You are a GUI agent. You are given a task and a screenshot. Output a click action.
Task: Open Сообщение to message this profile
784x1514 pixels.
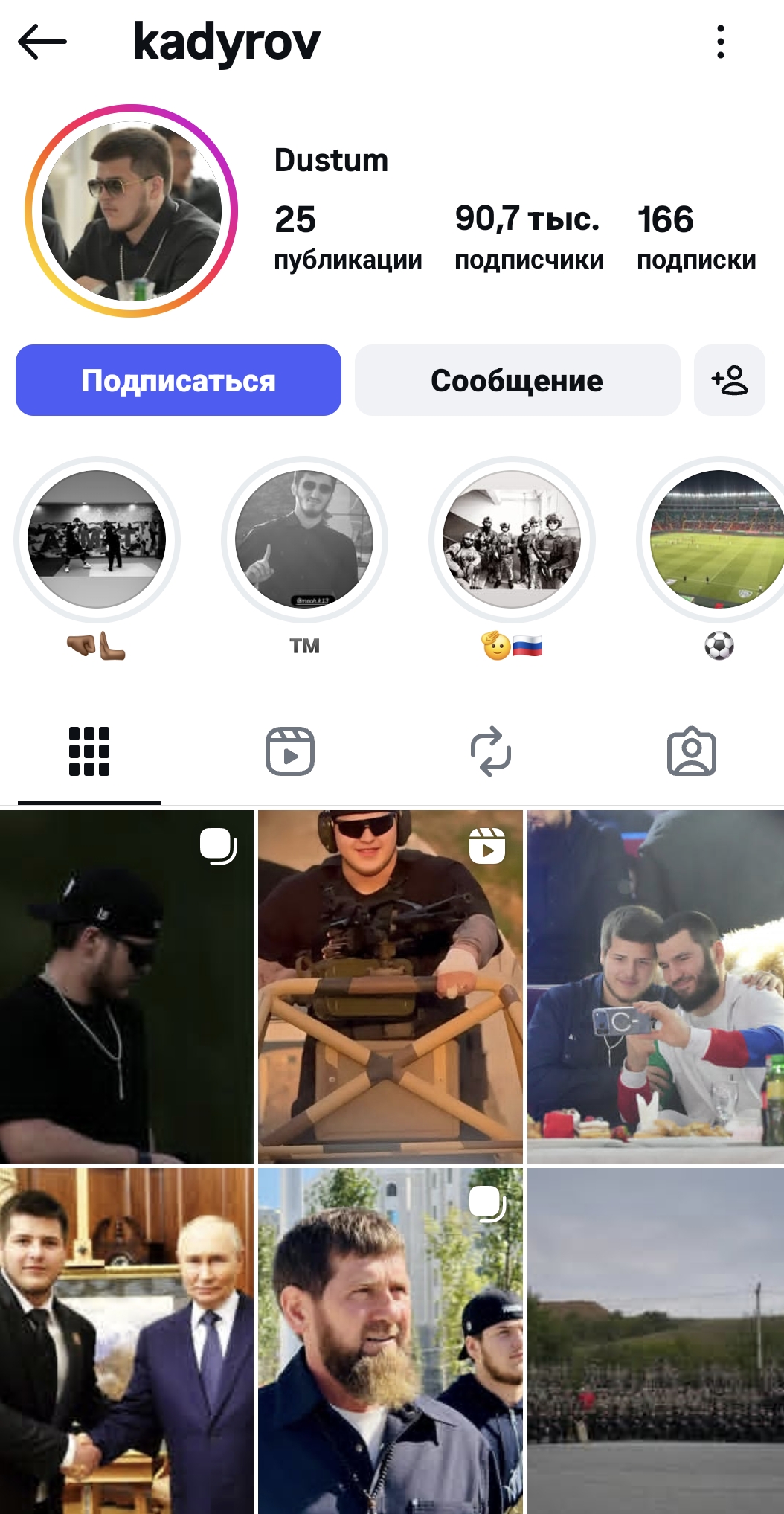coord(517,380)
